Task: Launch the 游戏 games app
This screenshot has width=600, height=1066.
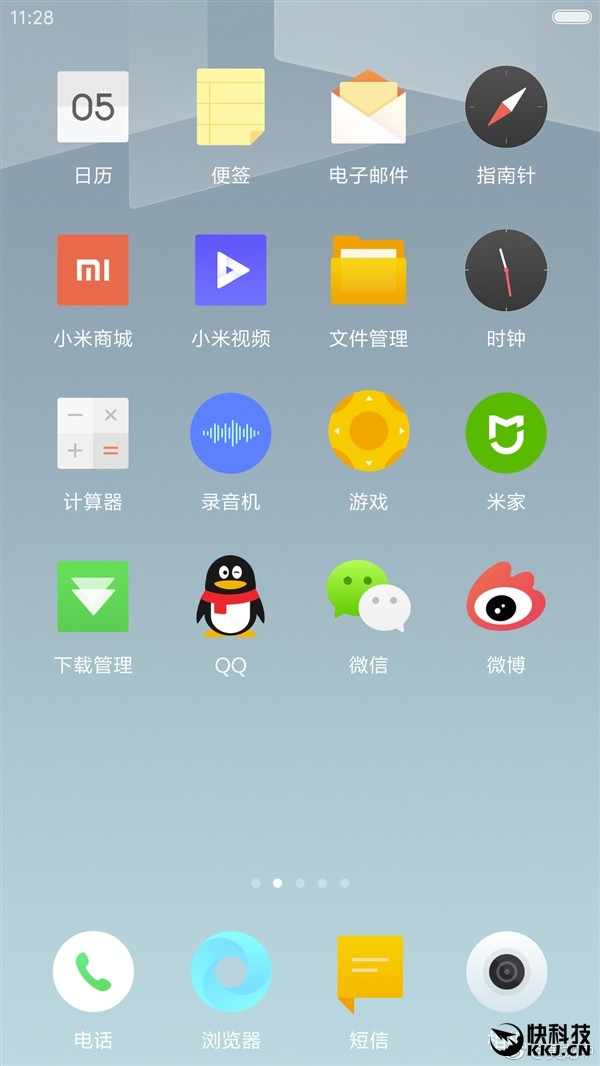Action: [368, 433]
